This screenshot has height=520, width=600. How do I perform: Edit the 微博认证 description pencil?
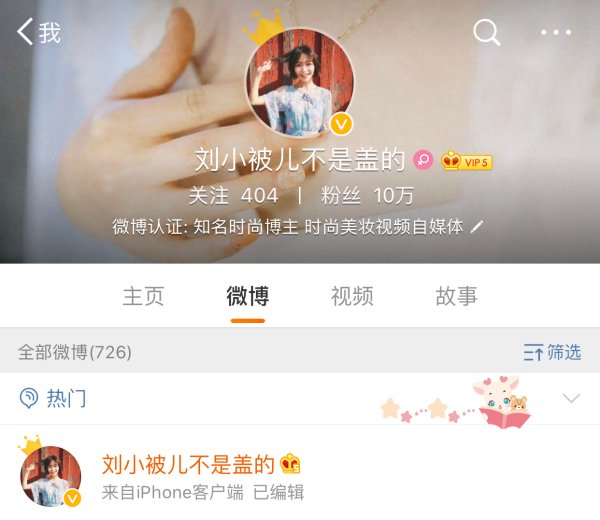476,227
